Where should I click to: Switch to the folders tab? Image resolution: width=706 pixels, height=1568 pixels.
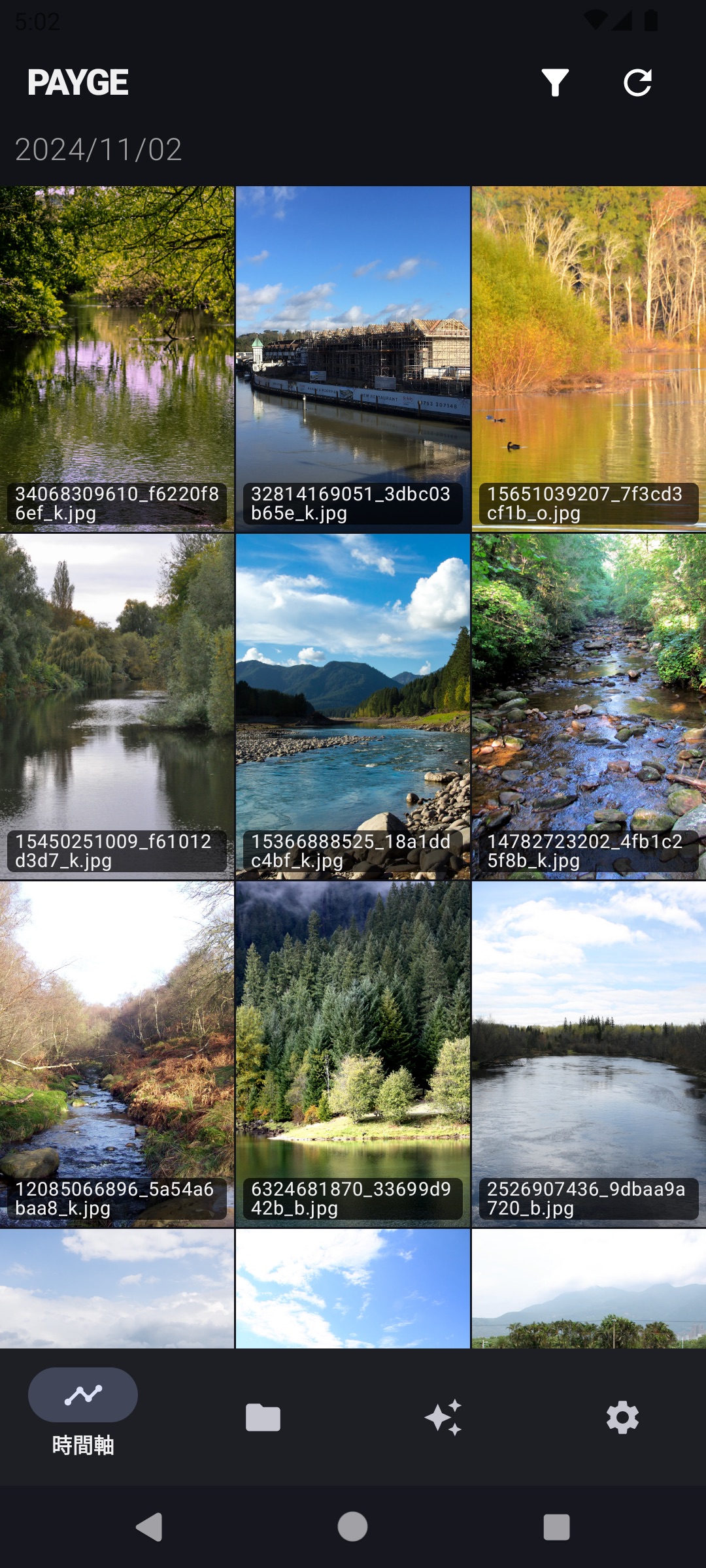pos(263,1418)
